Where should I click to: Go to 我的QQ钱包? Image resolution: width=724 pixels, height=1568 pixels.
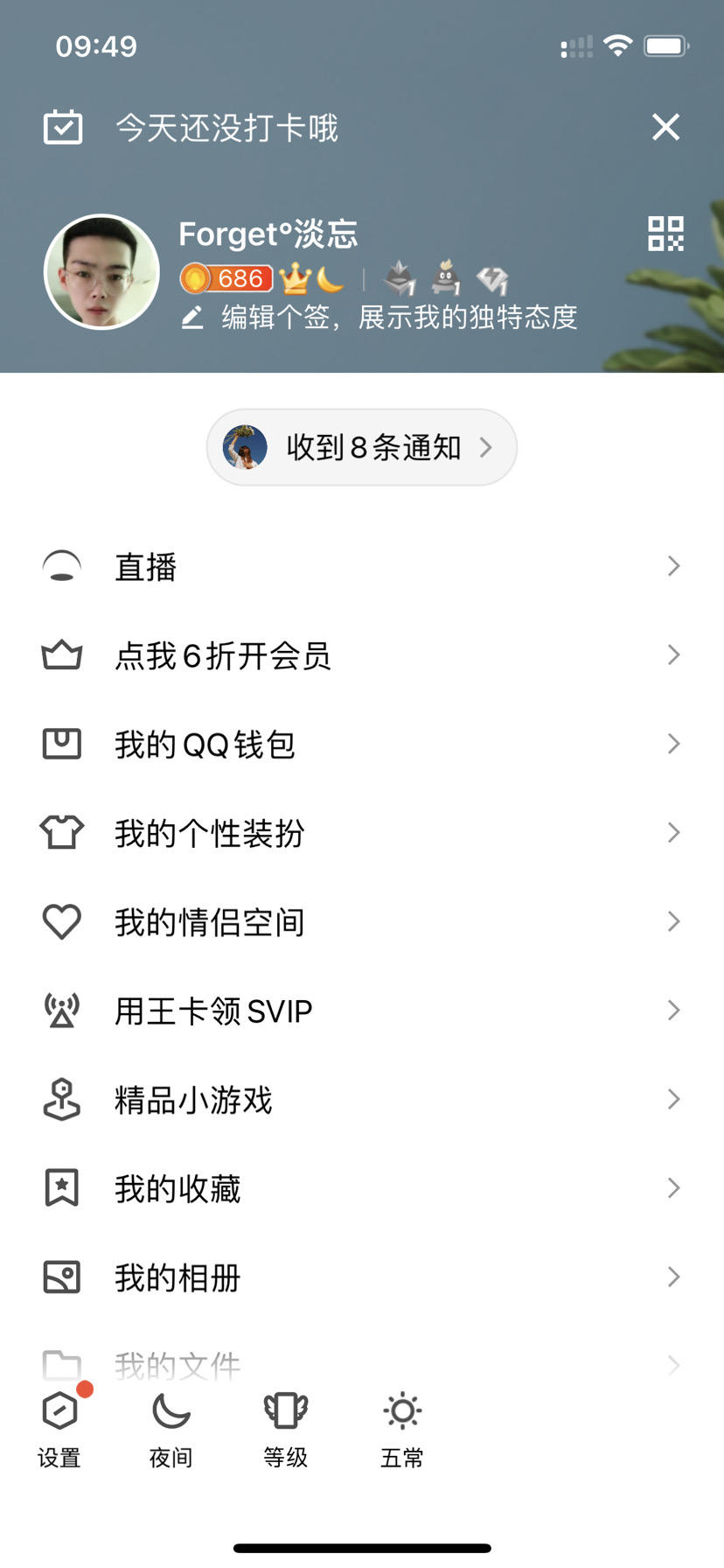362,745
